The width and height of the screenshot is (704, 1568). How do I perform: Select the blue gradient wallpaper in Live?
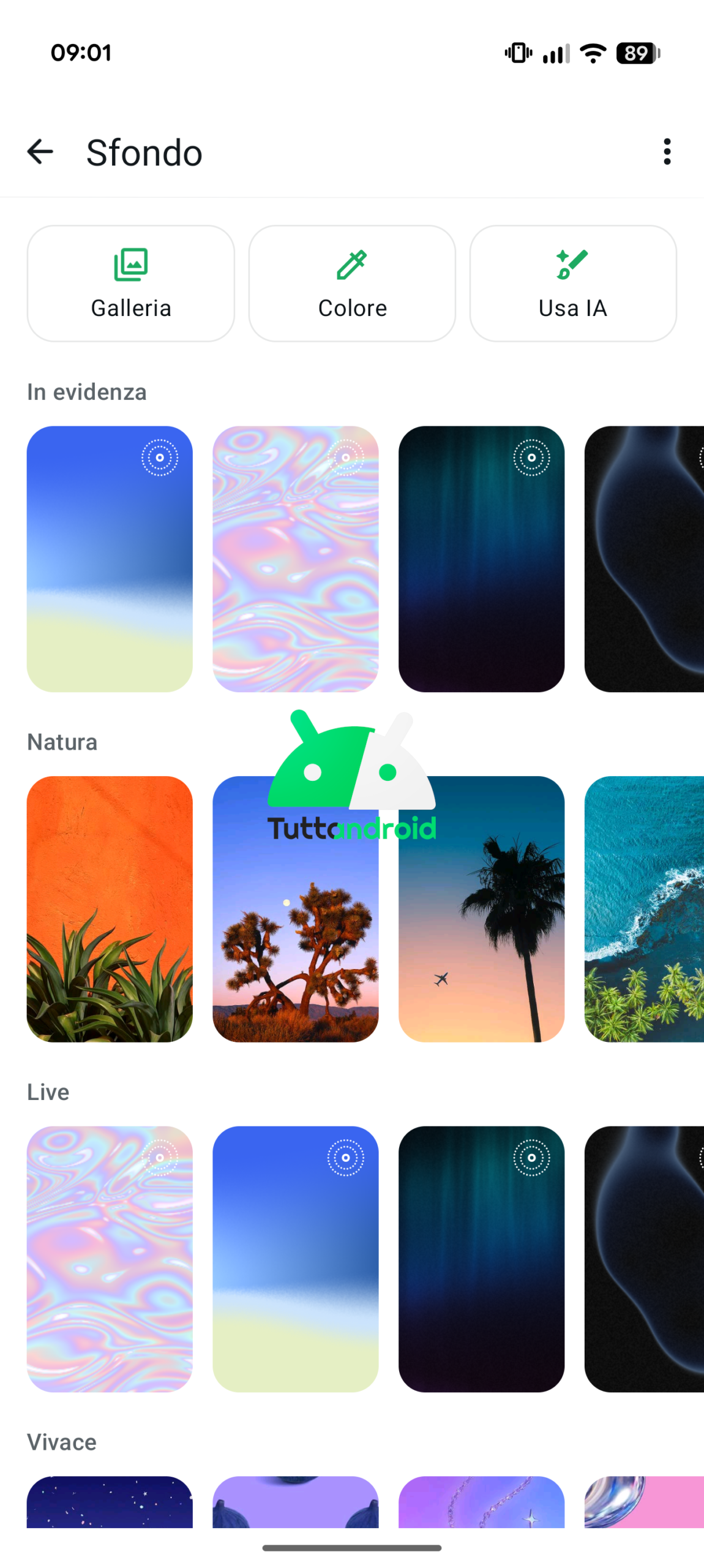(296, 1259)
